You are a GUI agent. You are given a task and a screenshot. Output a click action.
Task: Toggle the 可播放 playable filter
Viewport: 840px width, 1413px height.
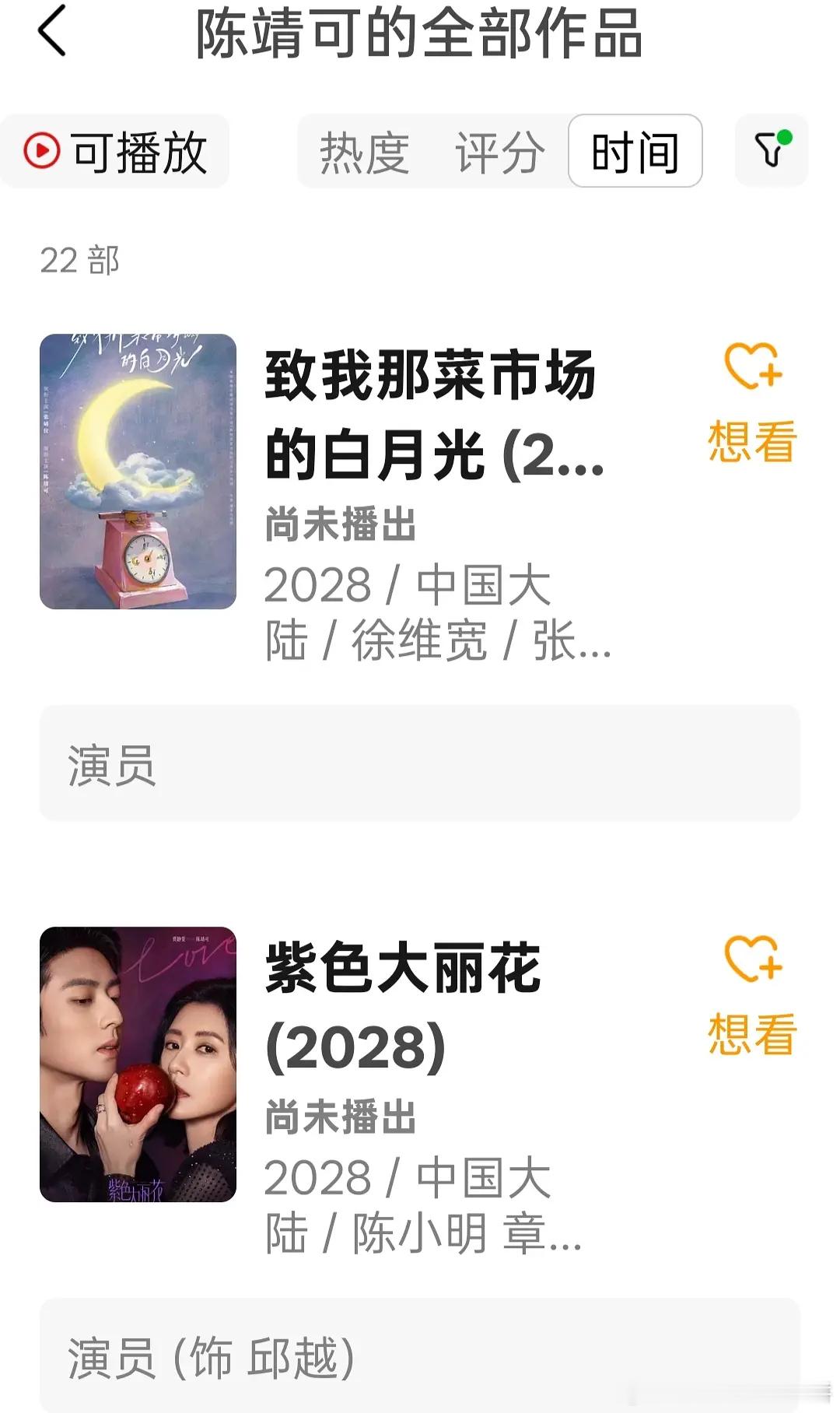click(116, 152)
